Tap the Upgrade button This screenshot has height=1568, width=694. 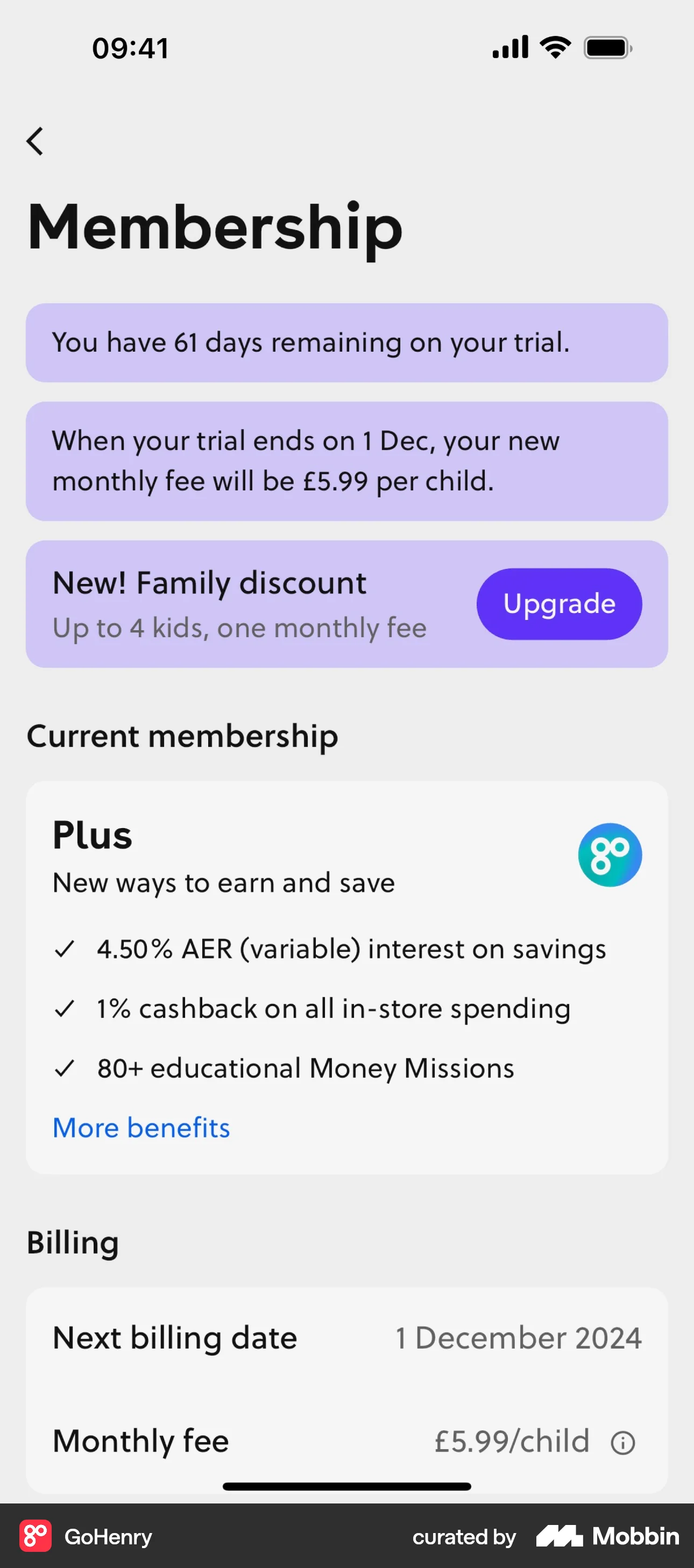click(x=558, y=604)
